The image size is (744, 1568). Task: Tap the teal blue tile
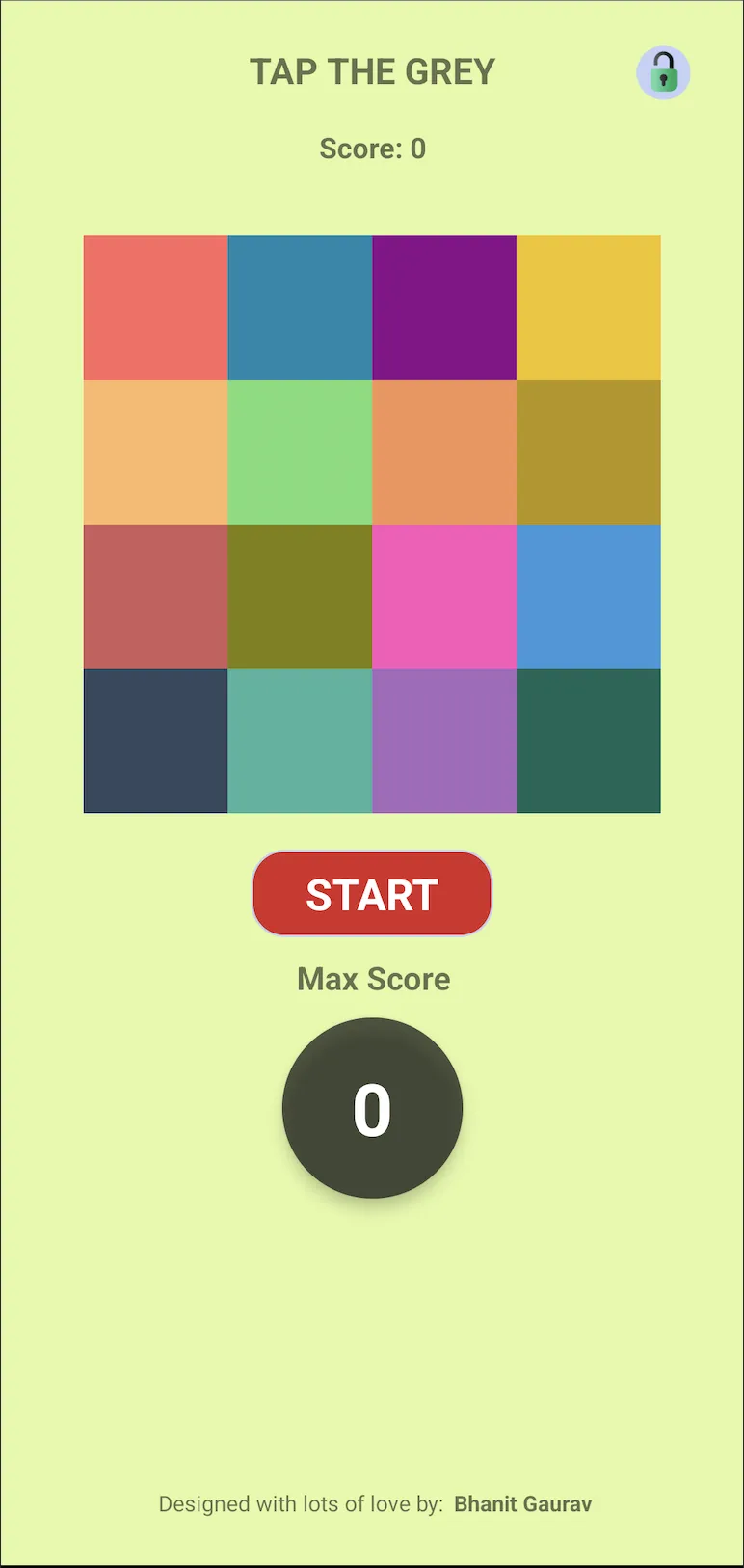tap(300, 308)
